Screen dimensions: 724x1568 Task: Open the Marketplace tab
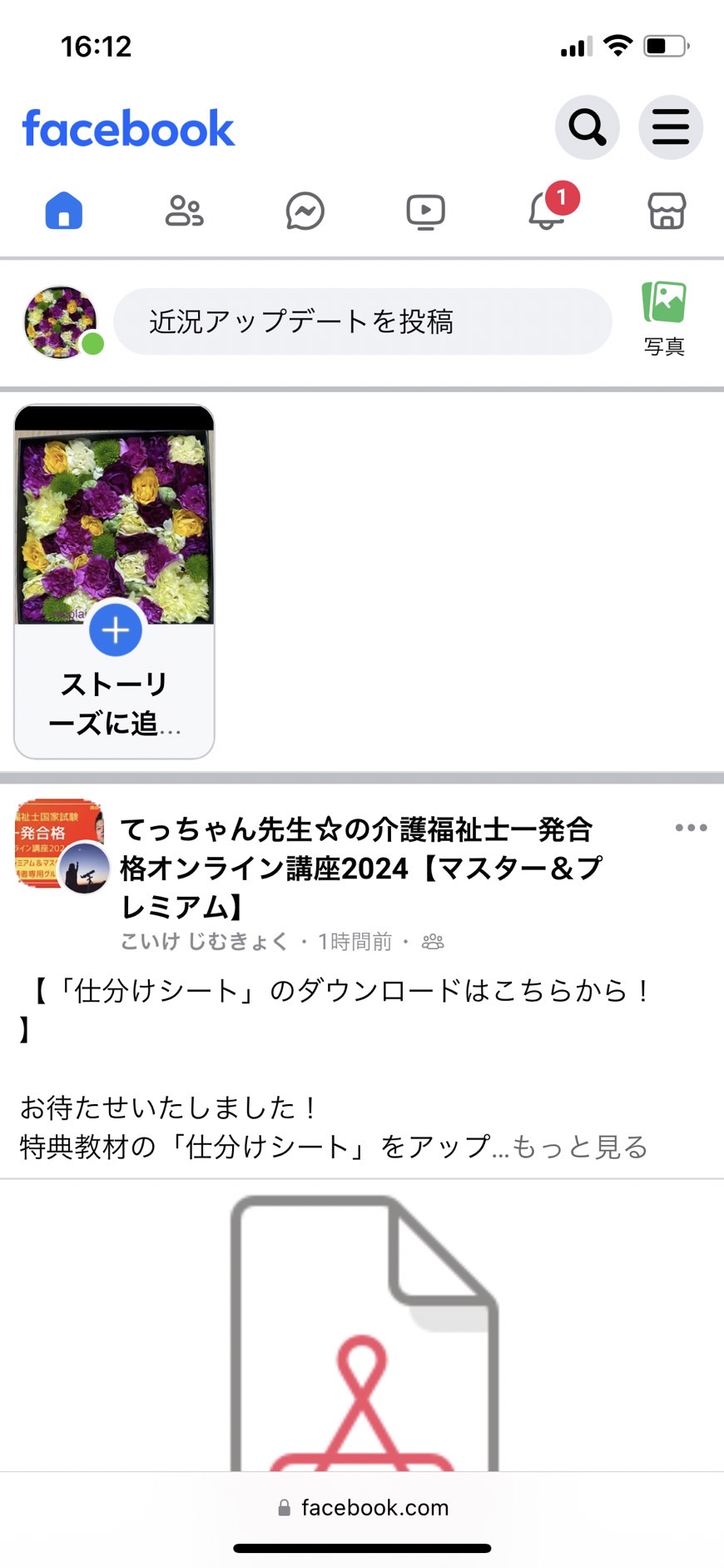[667, 211]
